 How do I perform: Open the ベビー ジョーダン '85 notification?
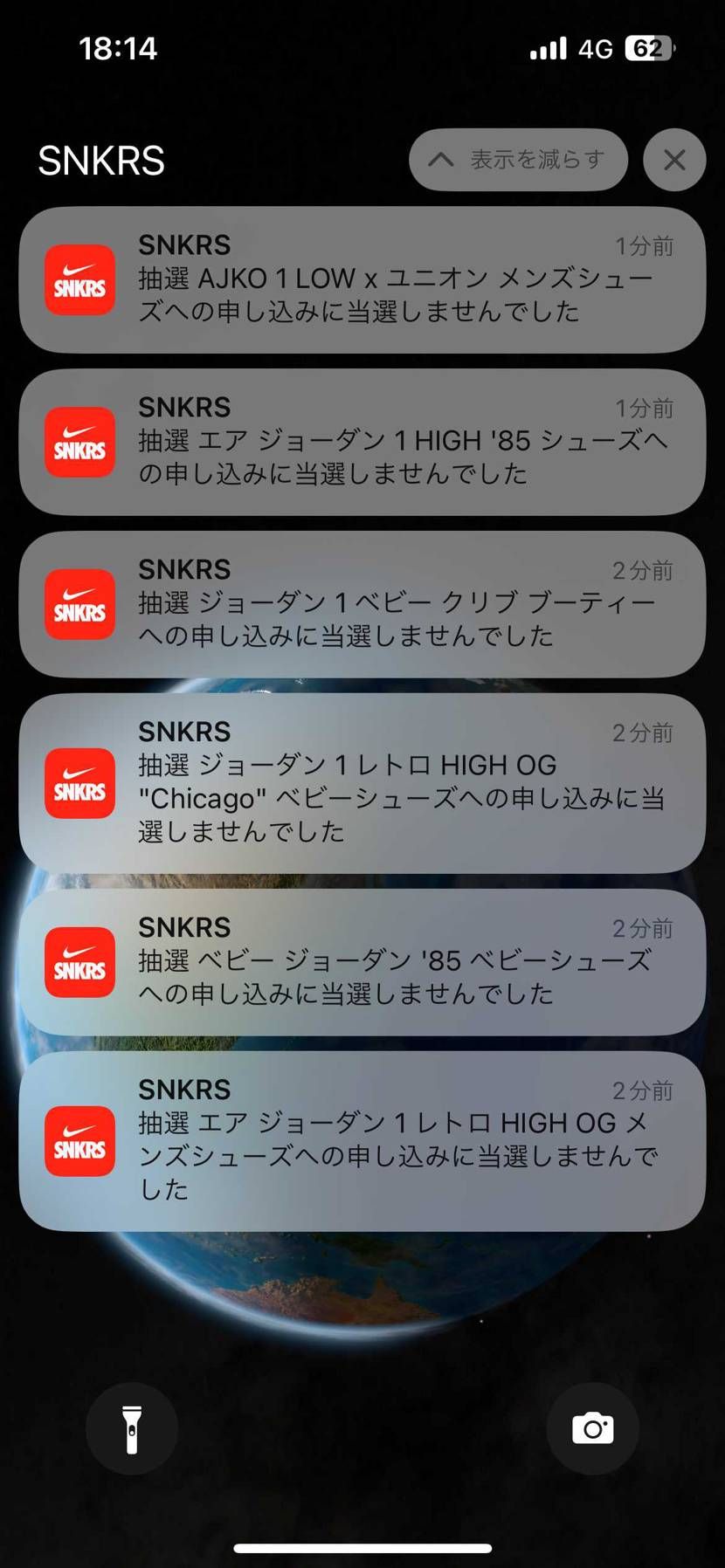coord(362,962)
